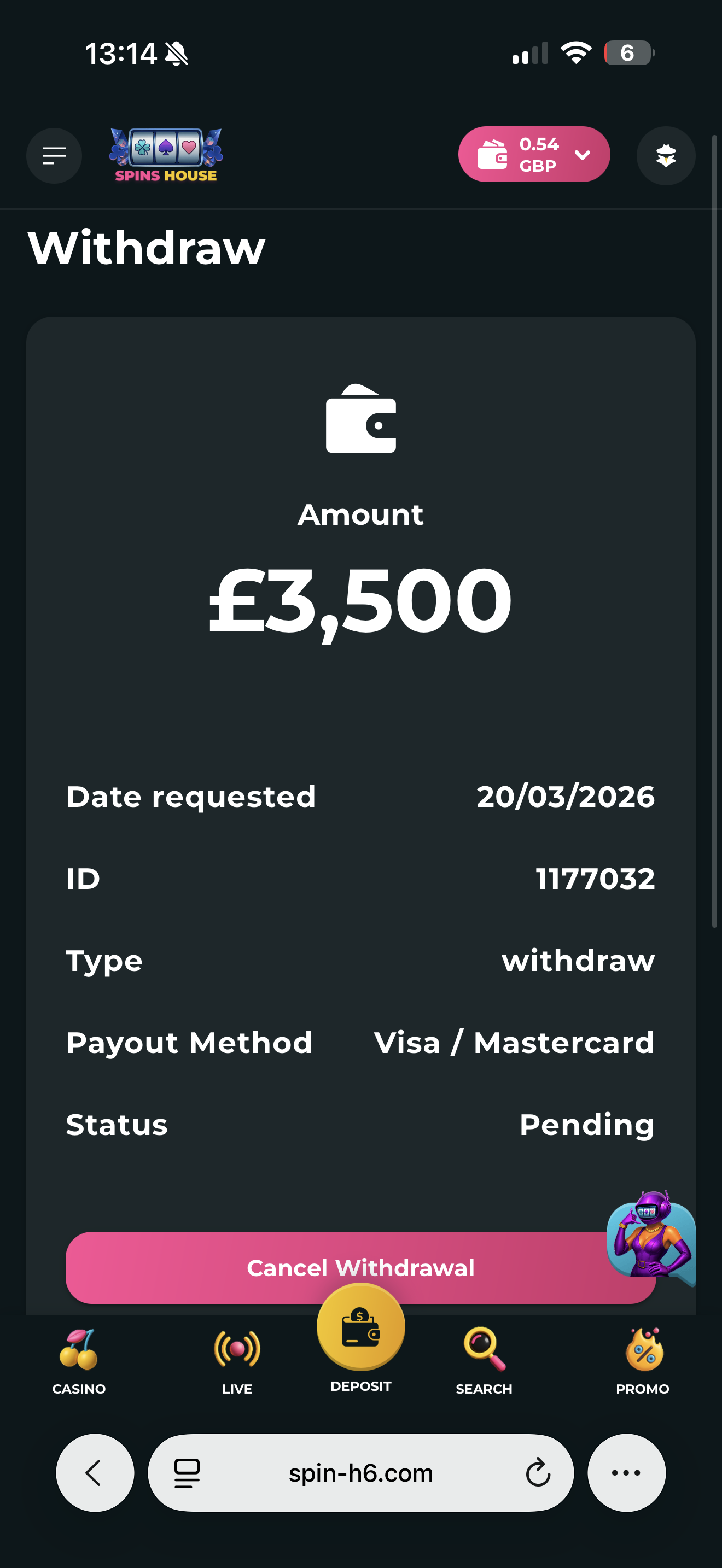Open the browser more options menu
The height and width of the screenshot is (1568, 722).
point(626,1473)
